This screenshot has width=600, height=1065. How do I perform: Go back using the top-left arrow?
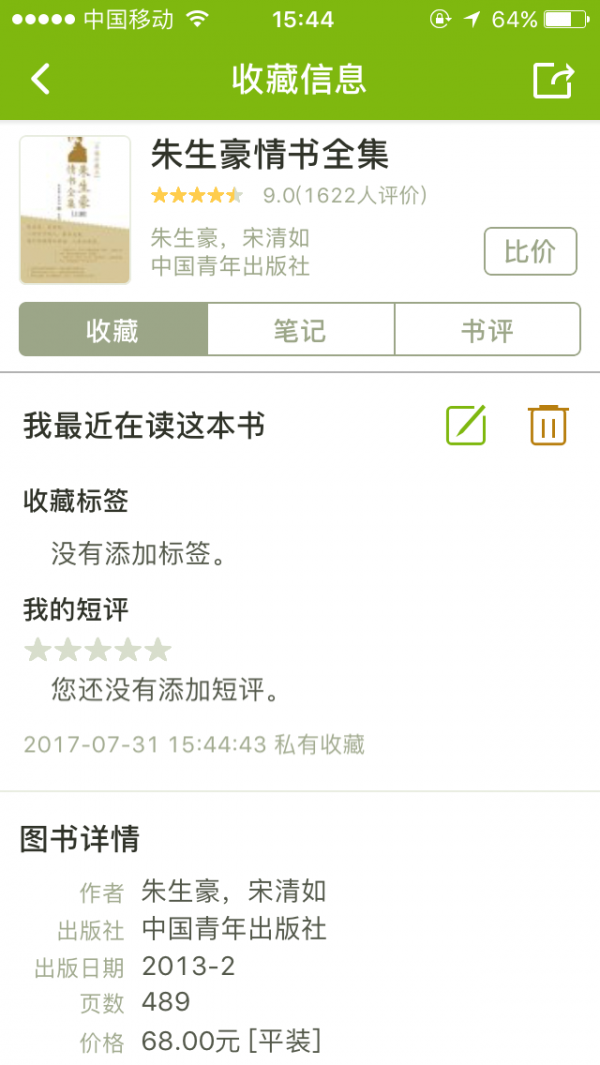tap(40, 79)
